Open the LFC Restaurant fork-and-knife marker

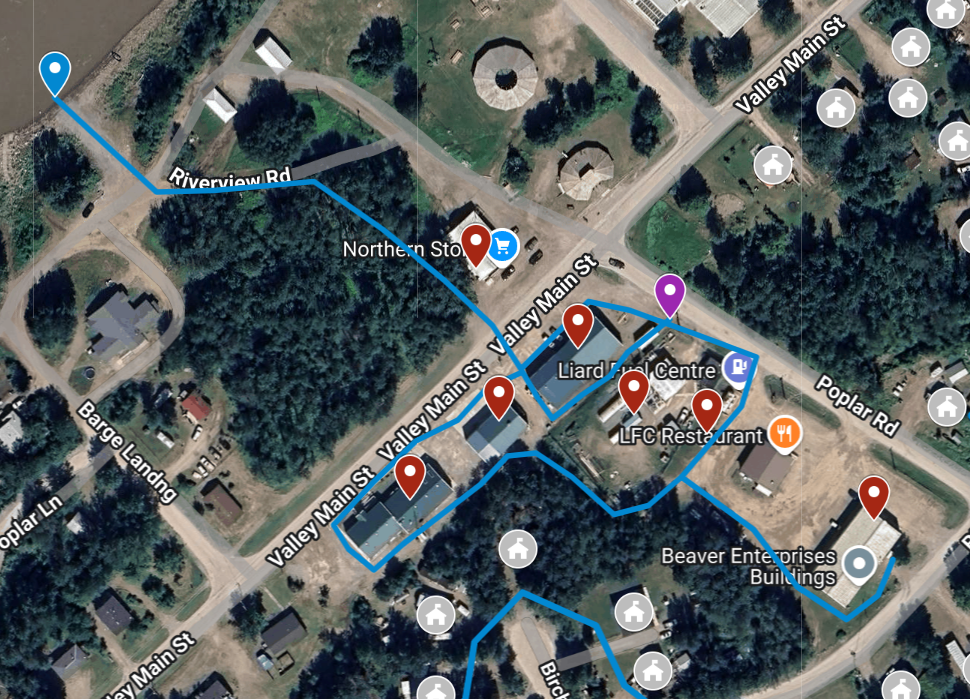tap(785, 433)
